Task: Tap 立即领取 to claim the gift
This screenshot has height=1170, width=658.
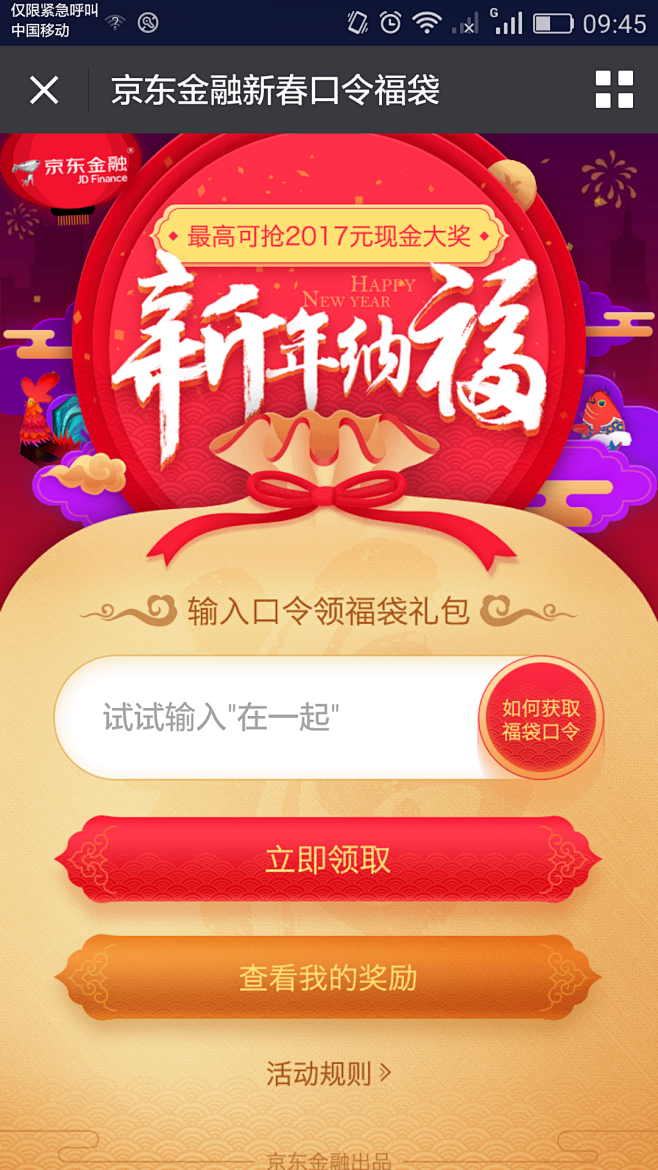Action: (x=328, y=860)
